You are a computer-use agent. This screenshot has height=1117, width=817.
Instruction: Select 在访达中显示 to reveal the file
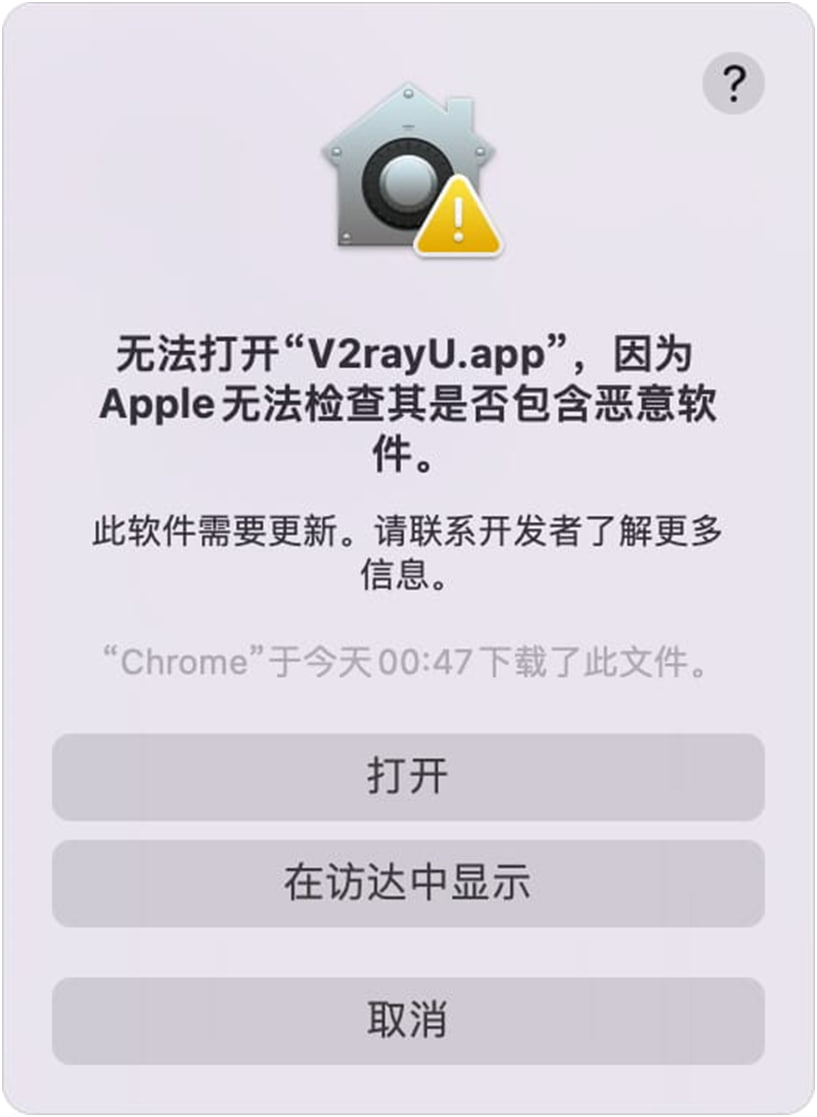pos(408,883)
